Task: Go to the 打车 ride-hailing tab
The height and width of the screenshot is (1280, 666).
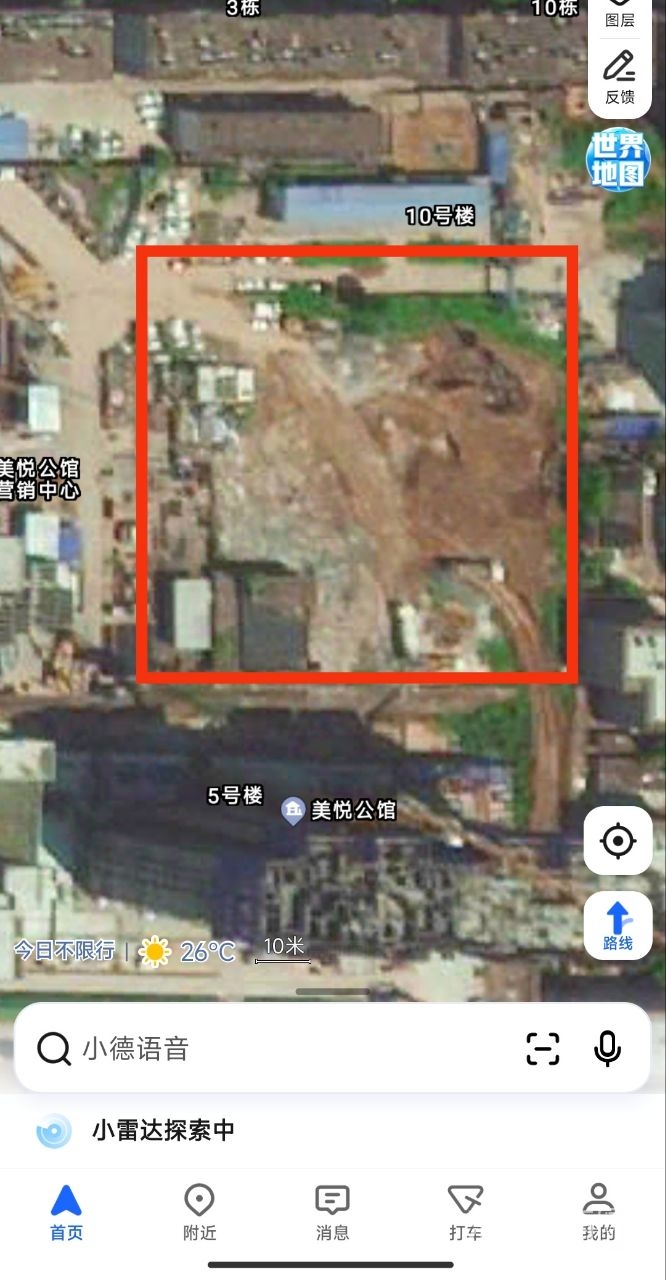Action: point(465,1211)
